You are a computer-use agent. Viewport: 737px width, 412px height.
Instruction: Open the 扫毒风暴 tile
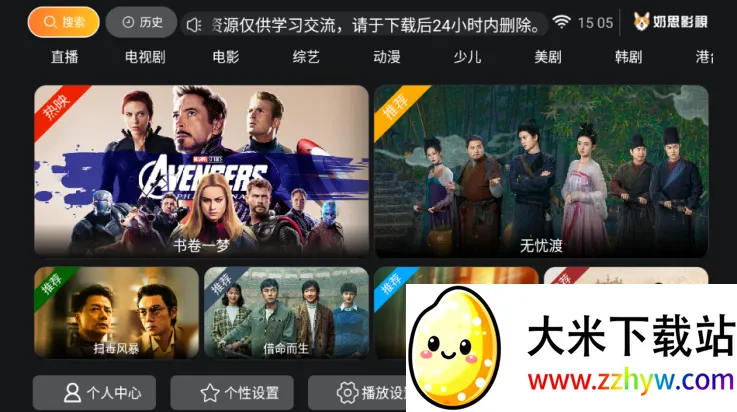116,312
